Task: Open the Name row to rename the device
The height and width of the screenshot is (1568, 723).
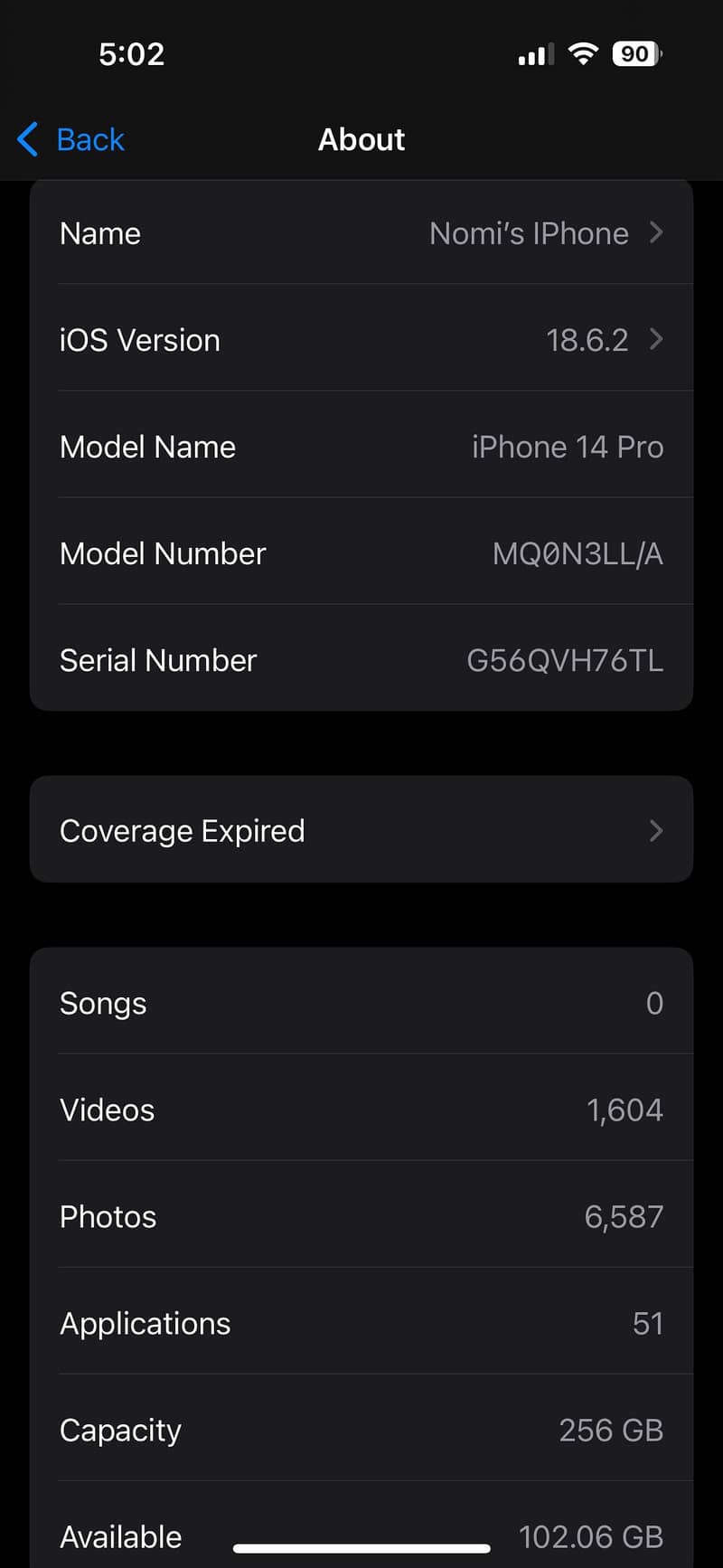Action: click(x=361, y=233)
